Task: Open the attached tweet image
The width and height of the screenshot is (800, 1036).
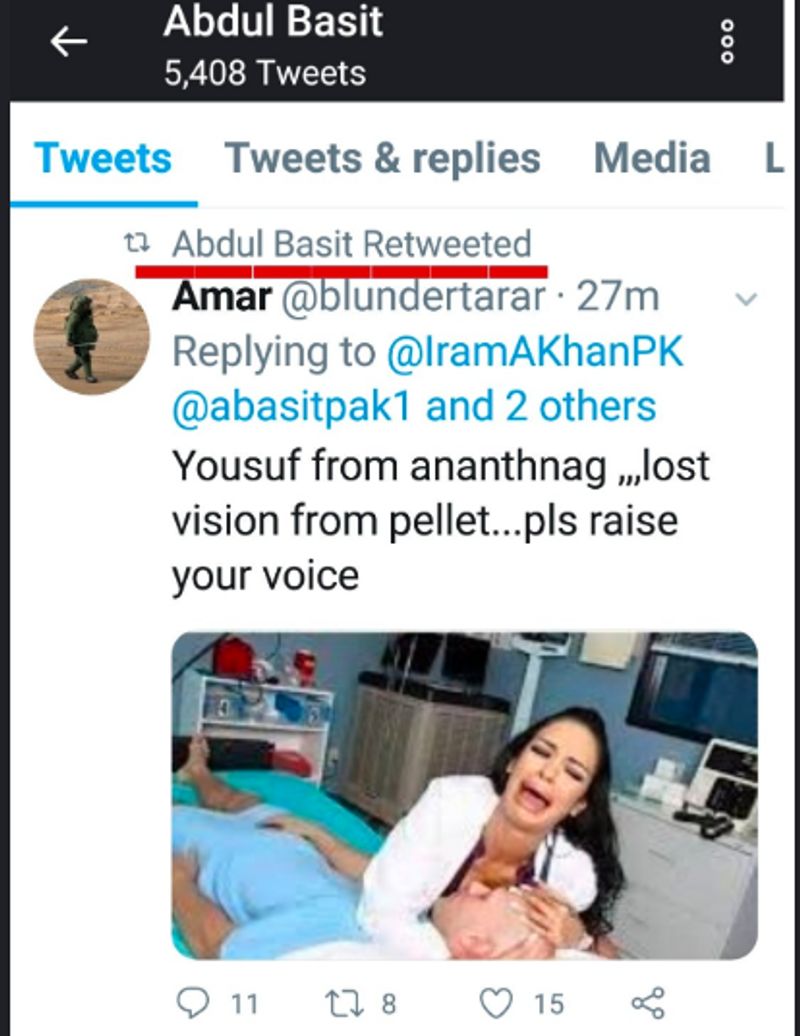Action: coord(464,795)
